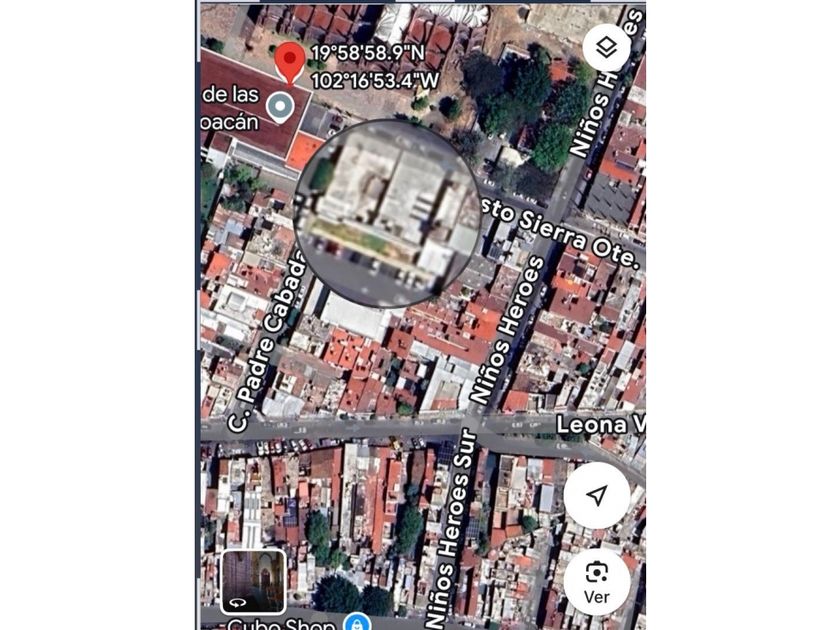Open the gray place marker near the pin
This screenshot has height=630, width=840.
coord(282,105)
